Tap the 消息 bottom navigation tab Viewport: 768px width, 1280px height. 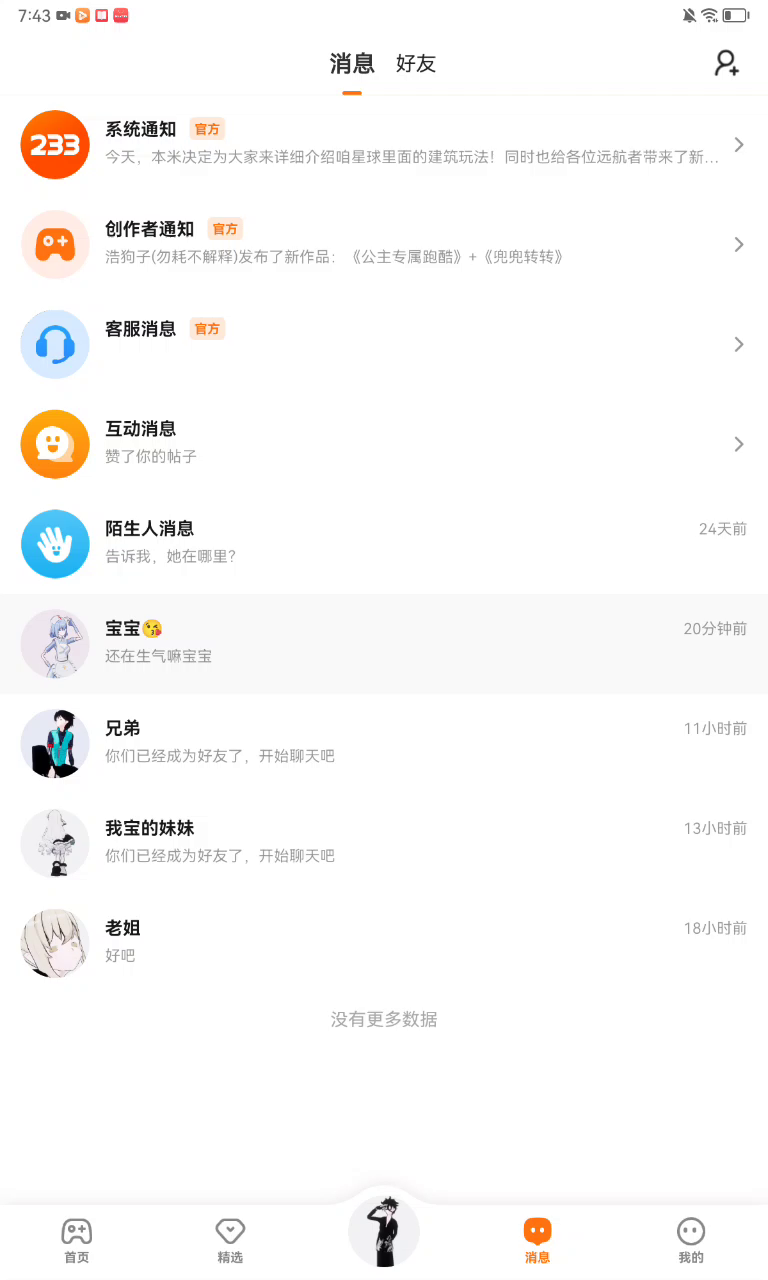537,1241
